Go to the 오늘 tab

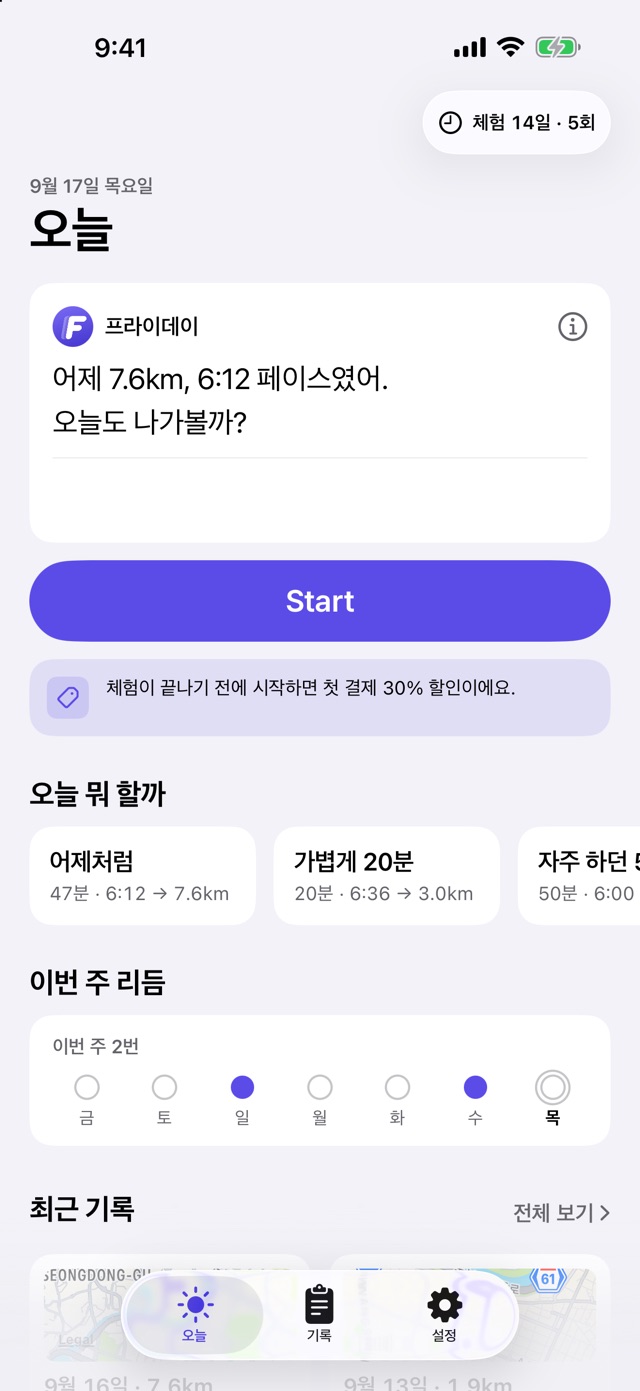coord(194,1314)
